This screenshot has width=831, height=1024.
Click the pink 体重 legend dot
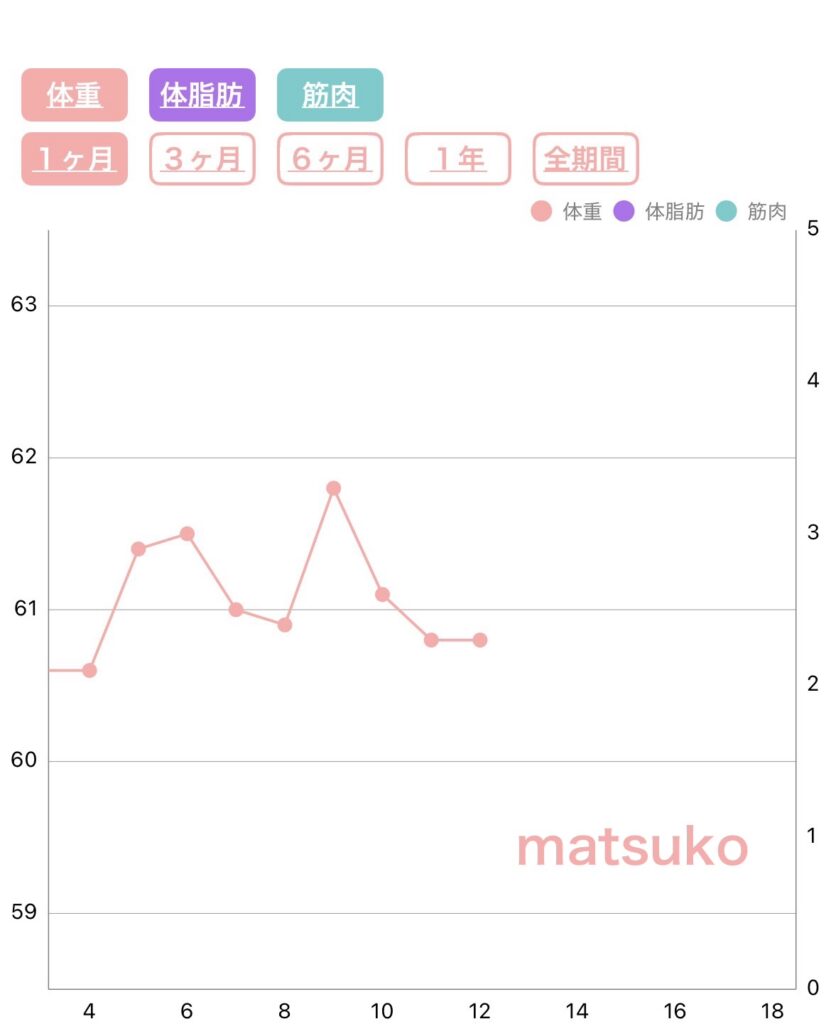[539, 212]
